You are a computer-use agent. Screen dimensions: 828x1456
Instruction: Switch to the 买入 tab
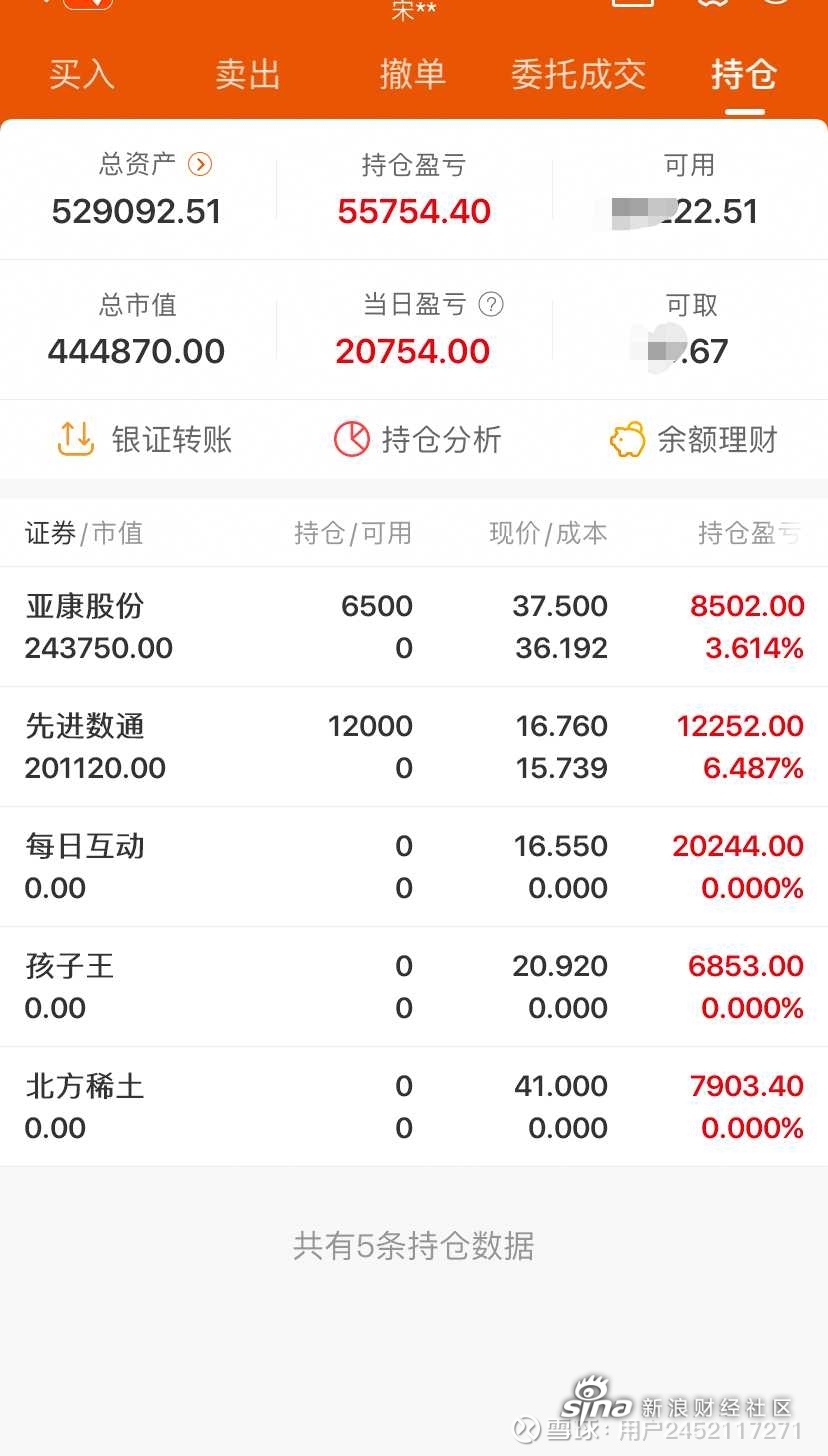[x=82, y=75]
